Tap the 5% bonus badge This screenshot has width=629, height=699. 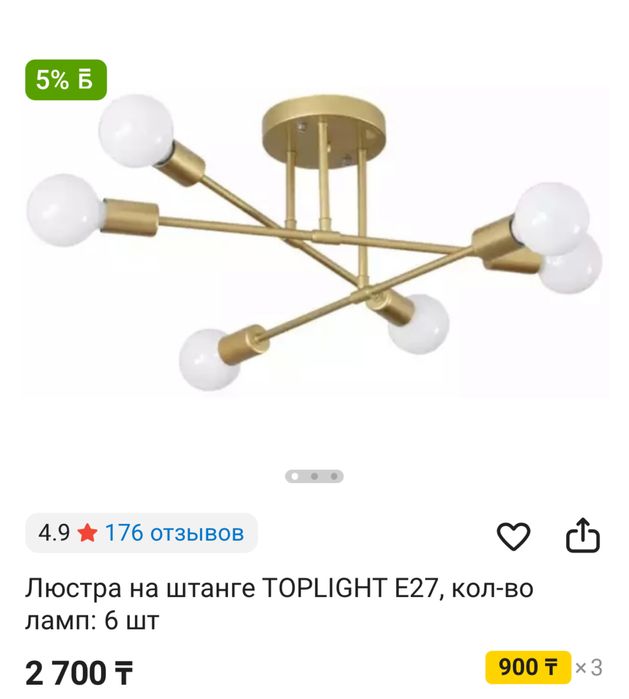pyautogui.click(x=65, y=81)
